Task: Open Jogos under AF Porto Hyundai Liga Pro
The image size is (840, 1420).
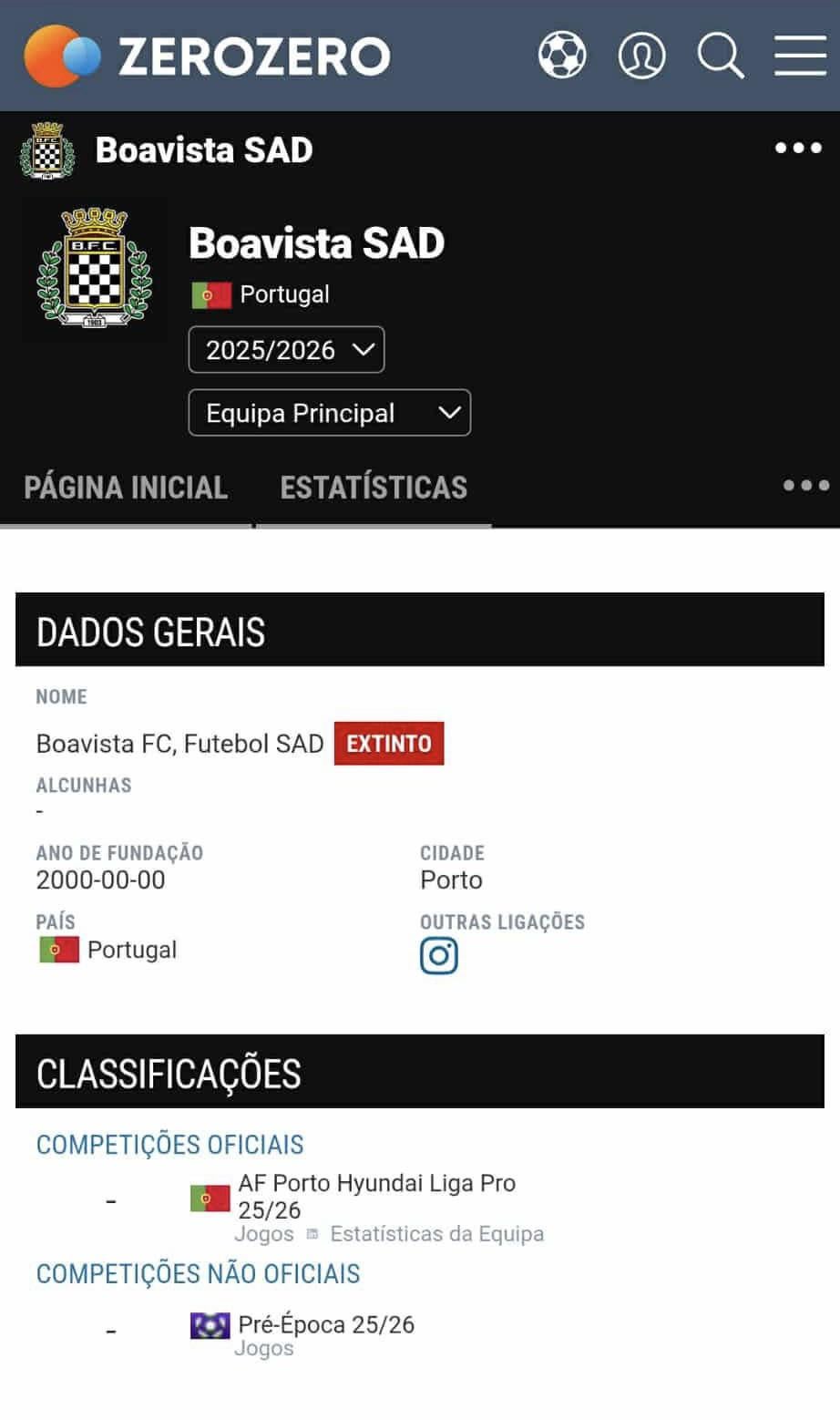Action: coord(264,1234)
